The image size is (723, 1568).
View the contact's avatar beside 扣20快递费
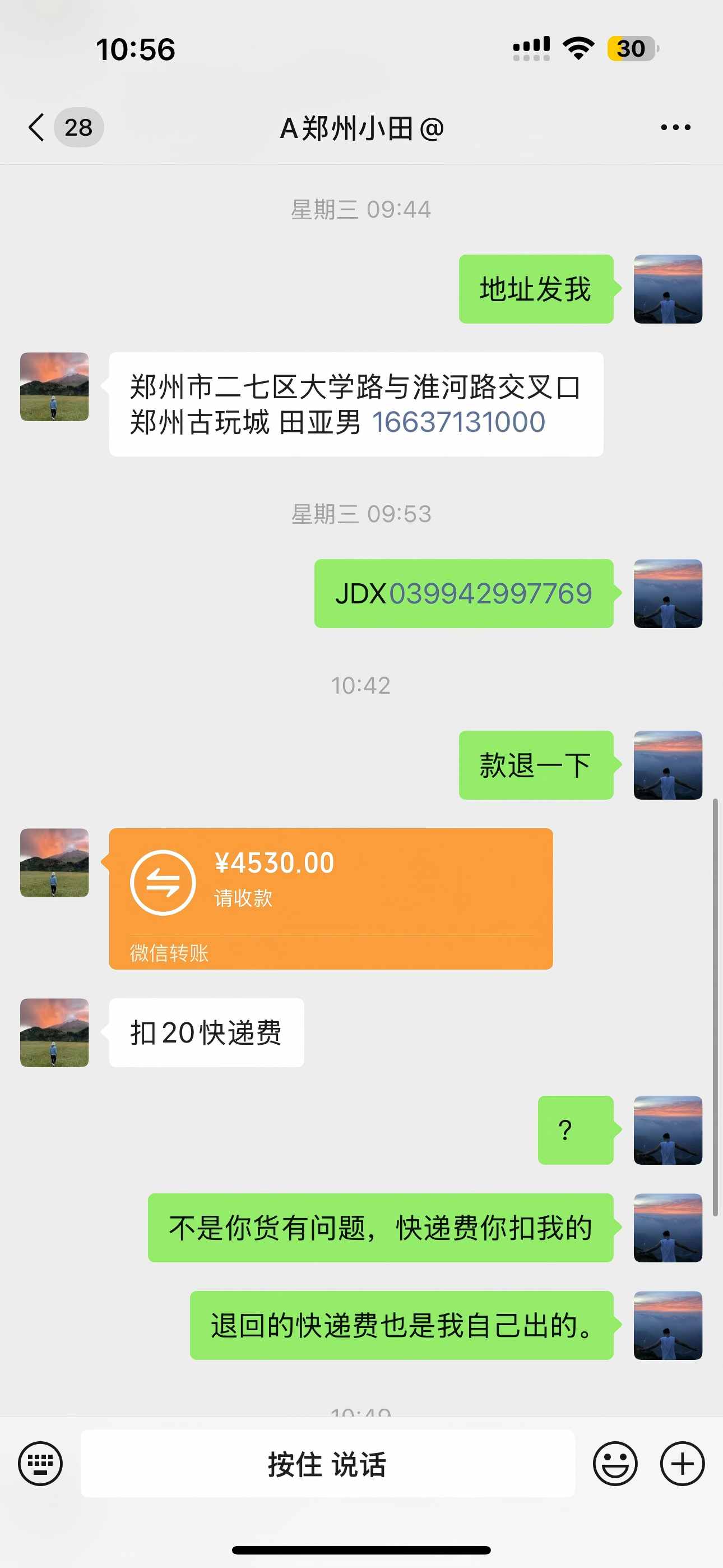[54, 1032]
